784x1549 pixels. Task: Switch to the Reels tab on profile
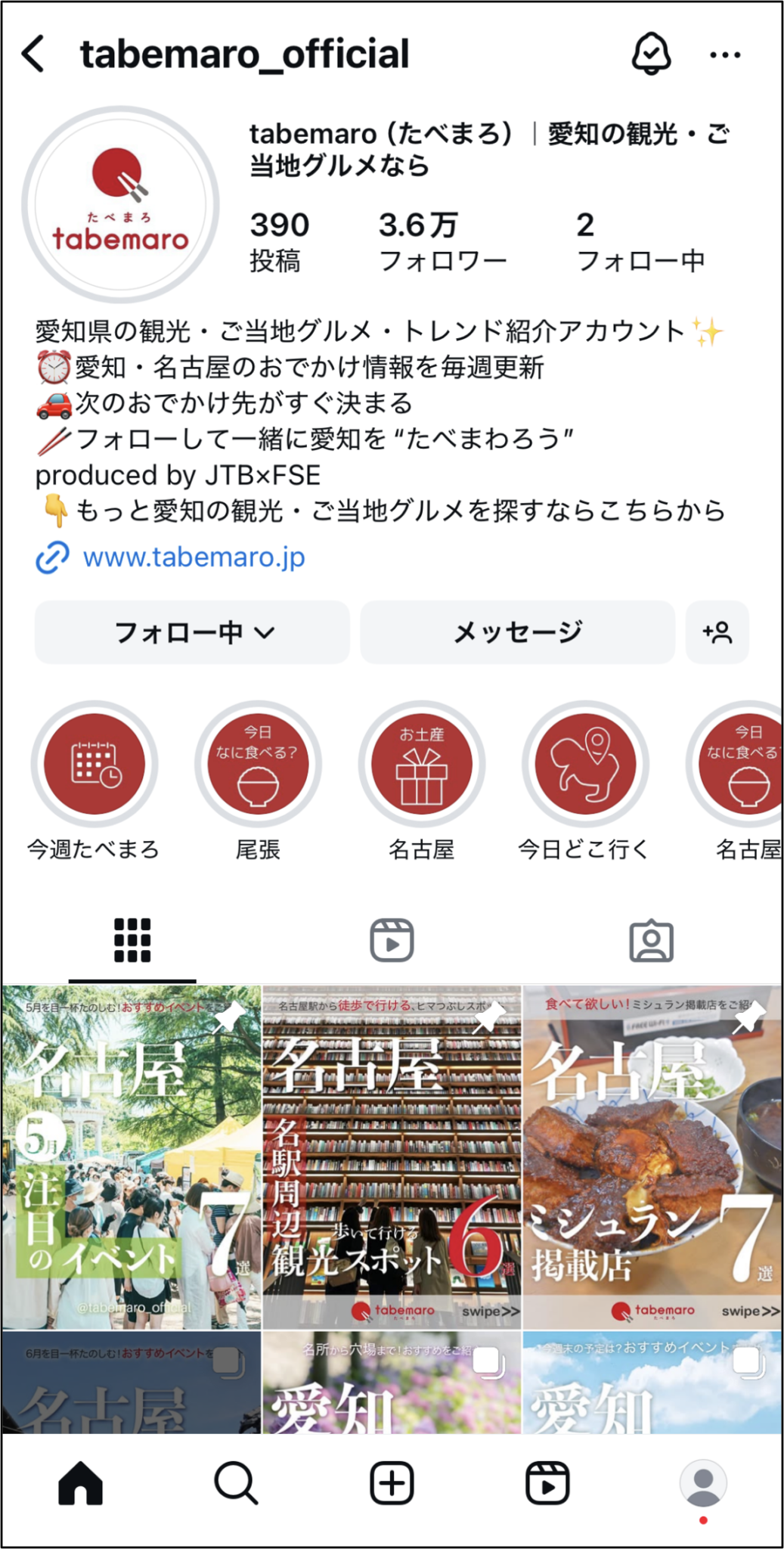pyautogui.click(x=392, y=940)
